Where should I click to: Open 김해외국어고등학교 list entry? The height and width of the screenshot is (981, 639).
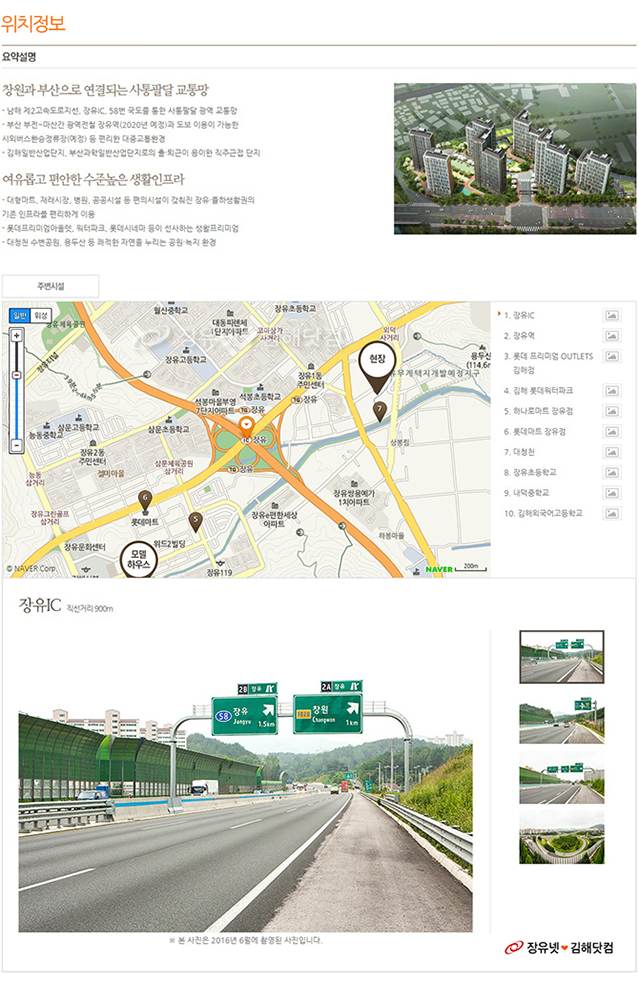[543, 512]
